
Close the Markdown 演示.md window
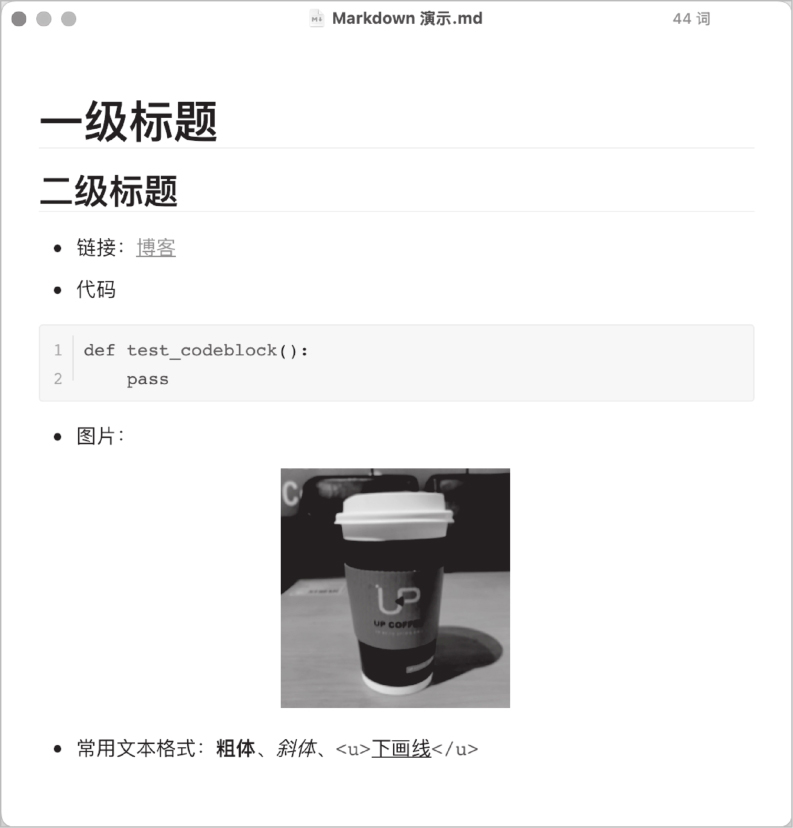point(19,19)
